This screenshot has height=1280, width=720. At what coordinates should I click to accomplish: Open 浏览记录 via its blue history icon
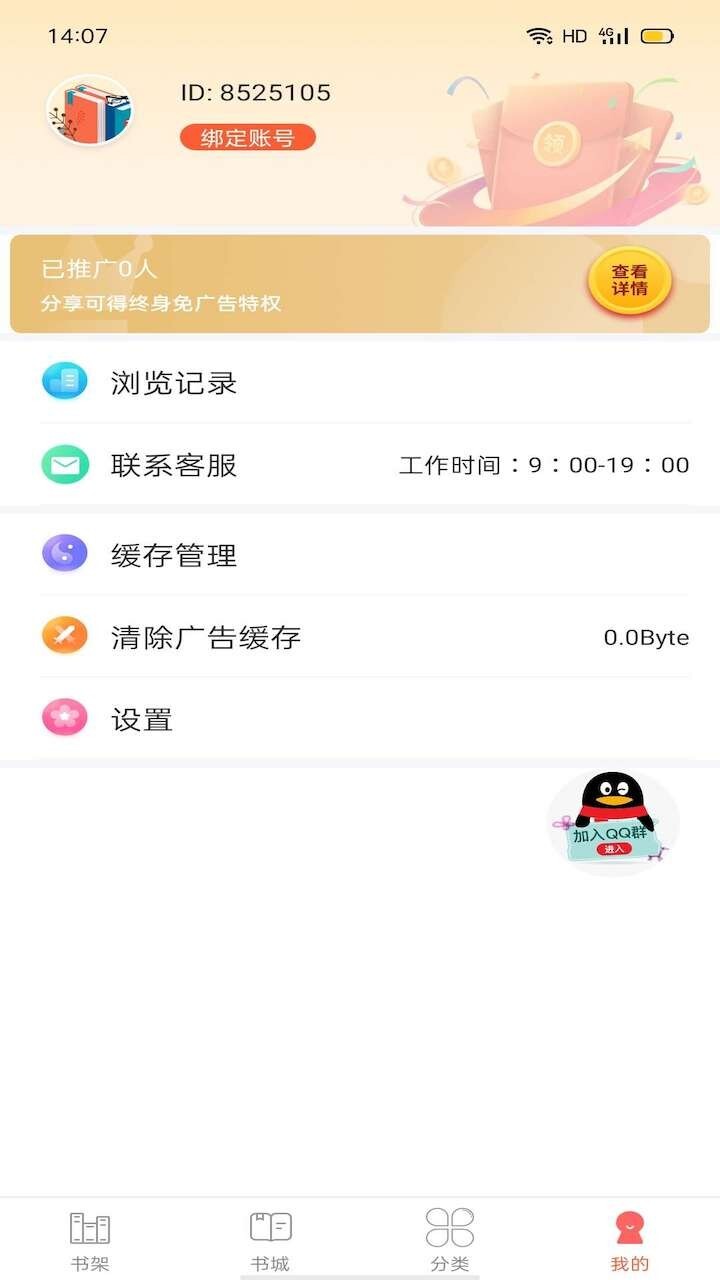64,381
